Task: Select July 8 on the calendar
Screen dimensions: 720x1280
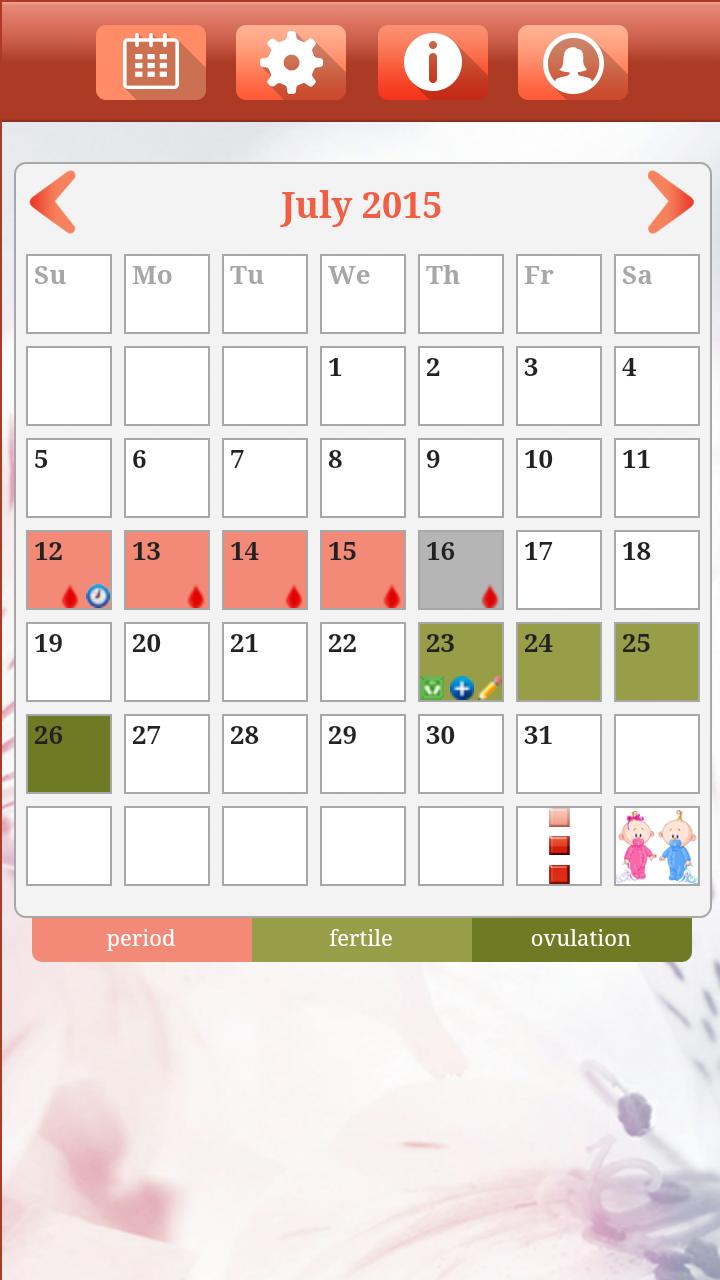Action: [363, 478]
